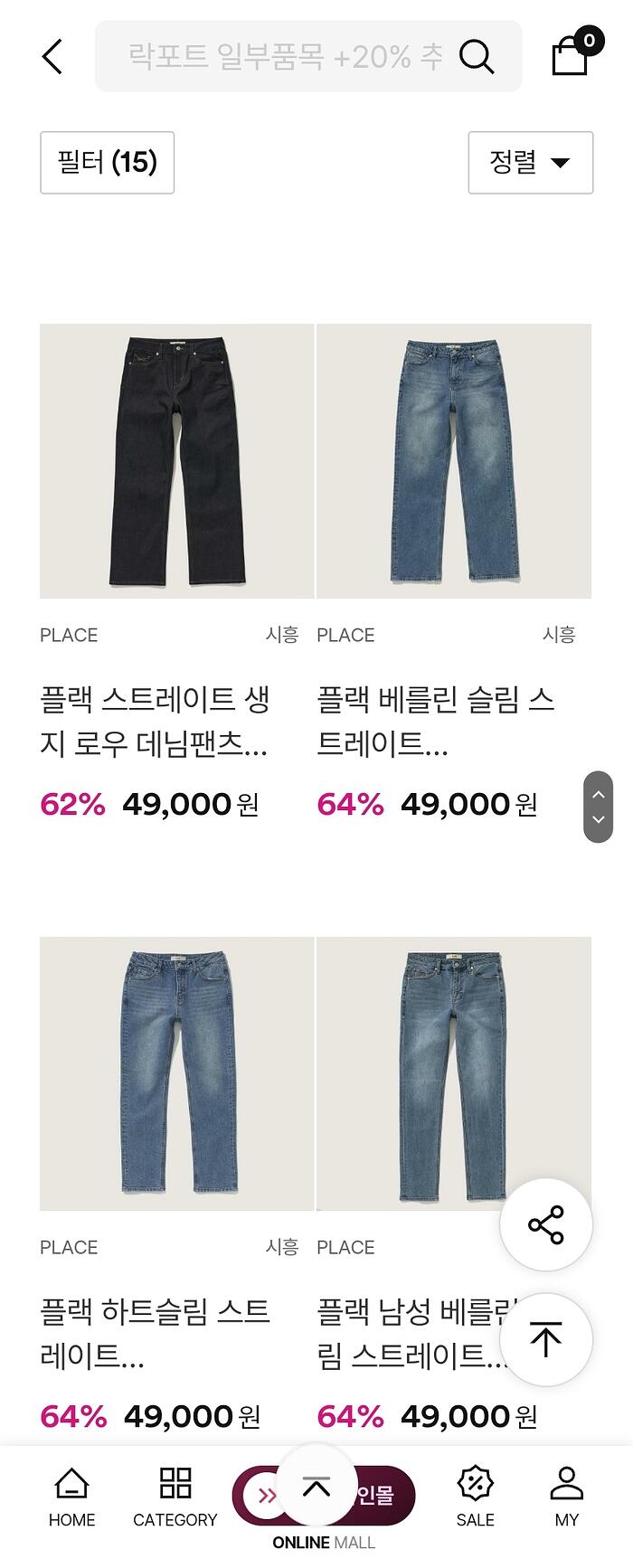Tap the search field with 락포트 placeholder
Screen dimensions: 633x1568
285,57
